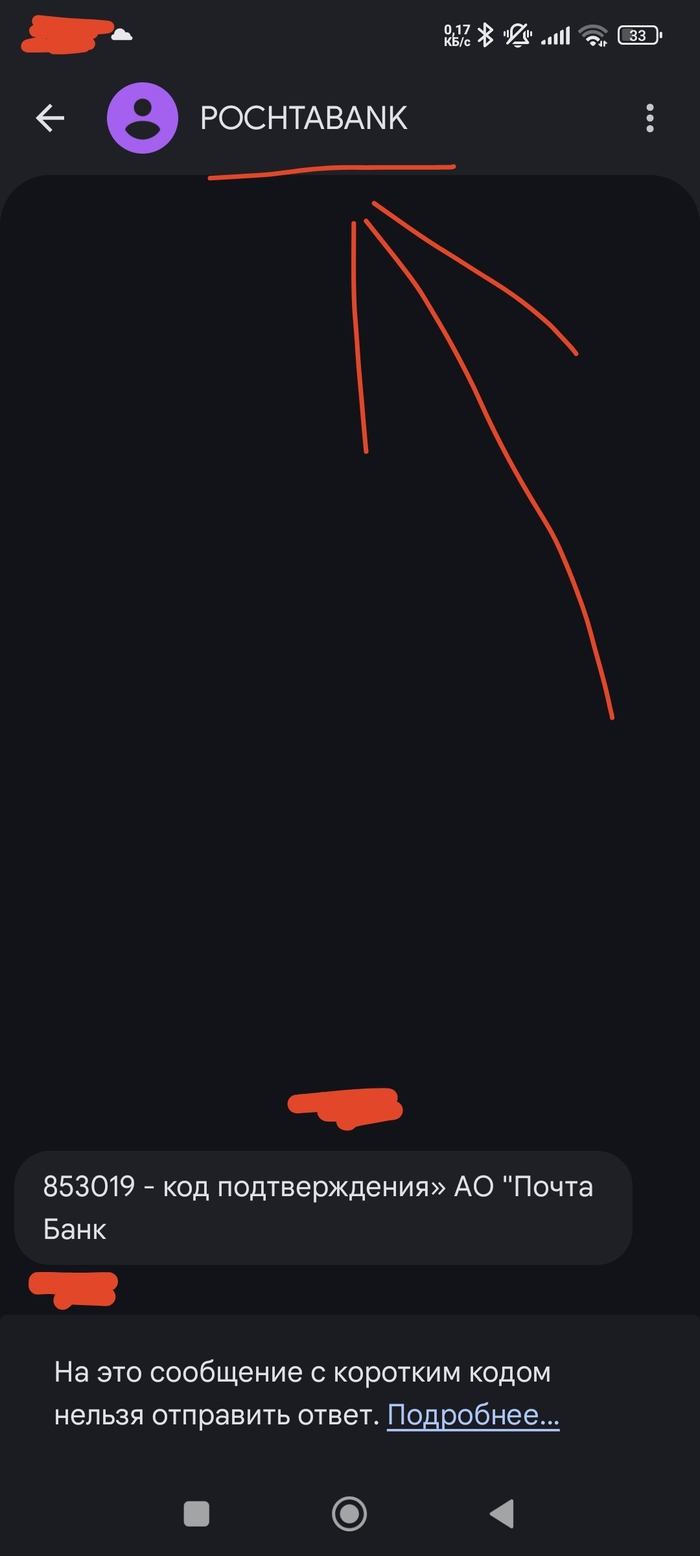This screenshot has height=1556, width=700.
Task: Go back to the conversations list
Action: [50, 119]
